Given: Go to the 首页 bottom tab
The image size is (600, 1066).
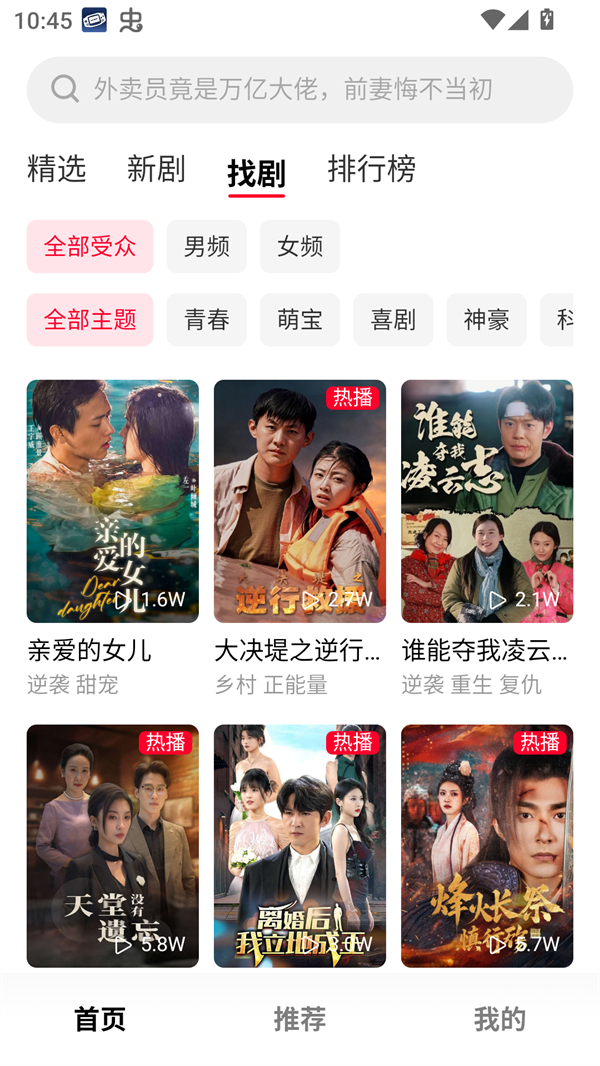Looking at the screenshot, I should tap(100, 1019).
